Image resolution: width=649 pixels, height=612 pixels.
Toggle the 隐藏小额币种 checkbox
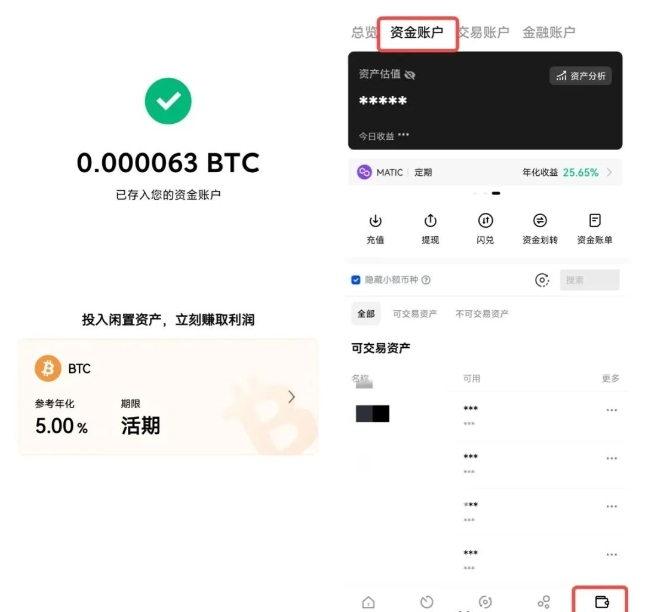356,281
